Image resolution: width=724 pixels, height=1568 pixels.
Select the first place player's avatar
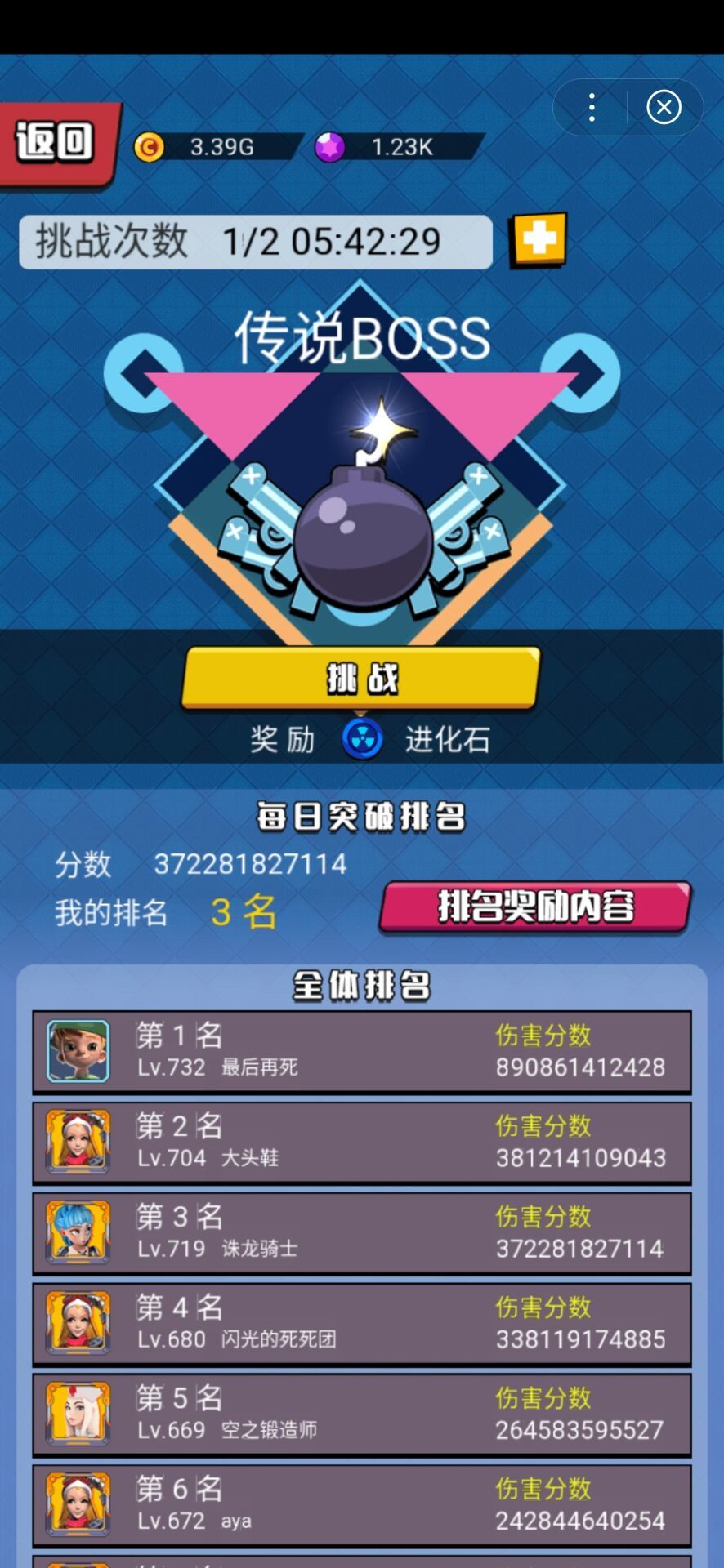(x=78, y=1051)
